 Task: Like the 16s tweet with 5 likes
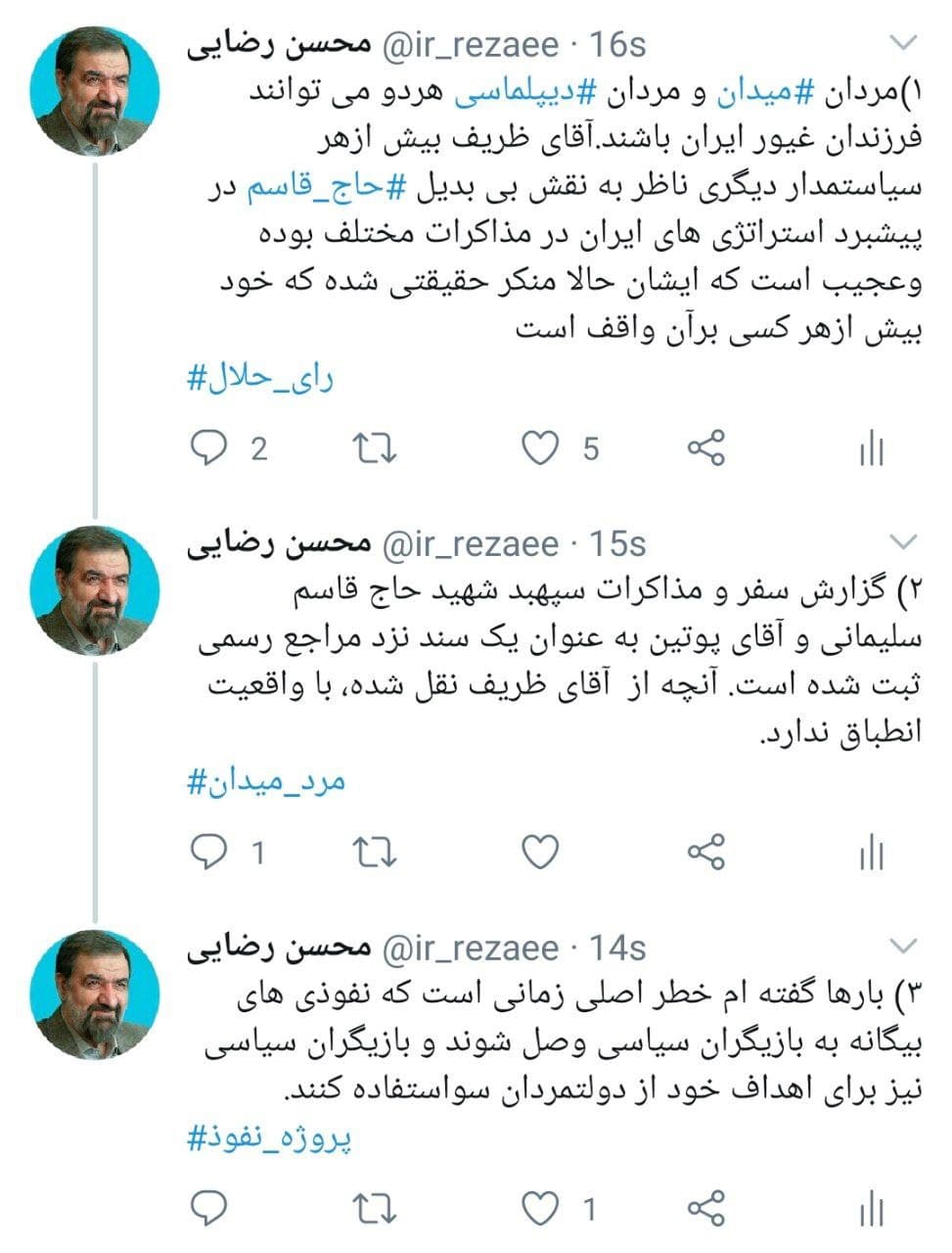click(x=539, y=448)
